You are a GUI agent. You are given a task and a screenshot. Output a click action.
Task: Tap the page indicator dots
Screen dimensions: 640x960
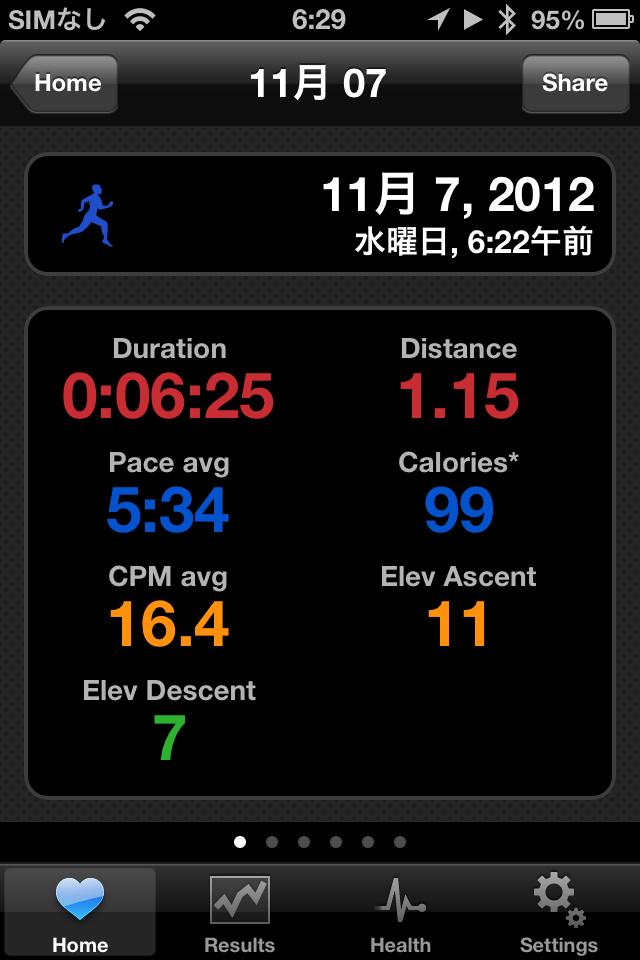click(320, 842)
